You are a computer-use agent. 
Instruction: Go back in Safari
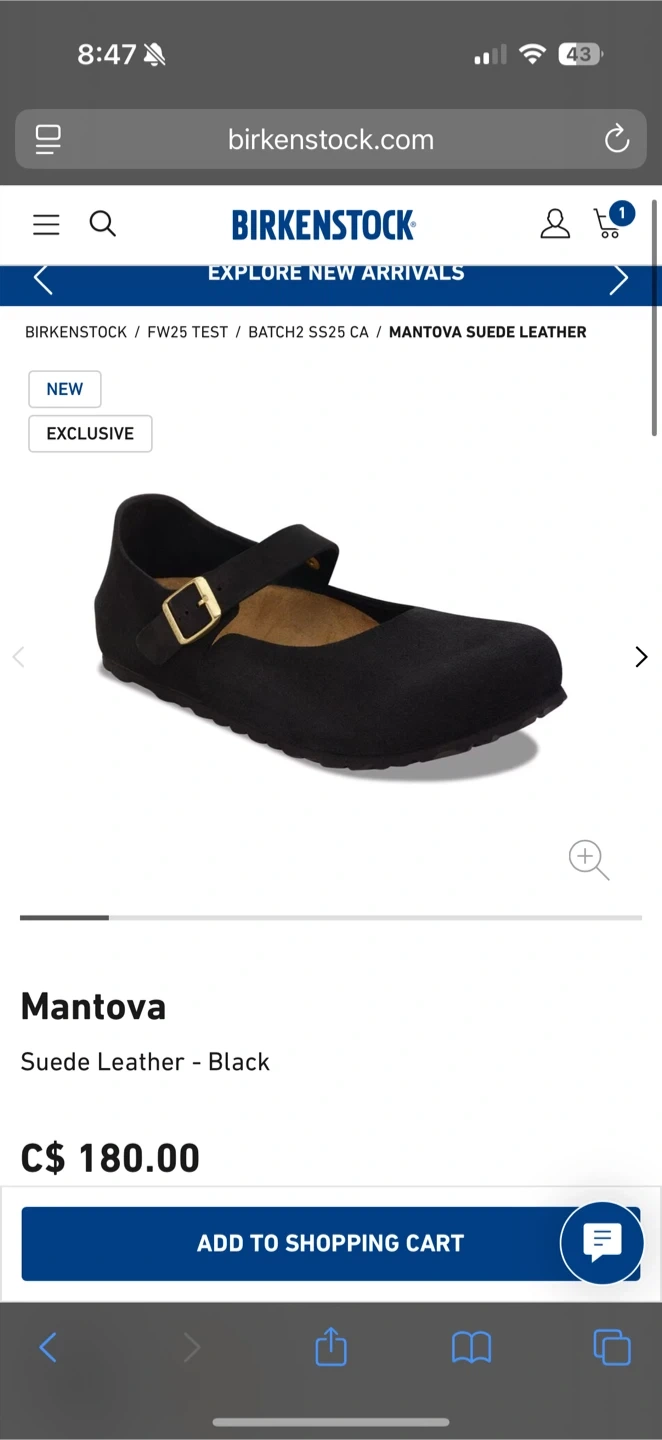(x=47, y=1348)
